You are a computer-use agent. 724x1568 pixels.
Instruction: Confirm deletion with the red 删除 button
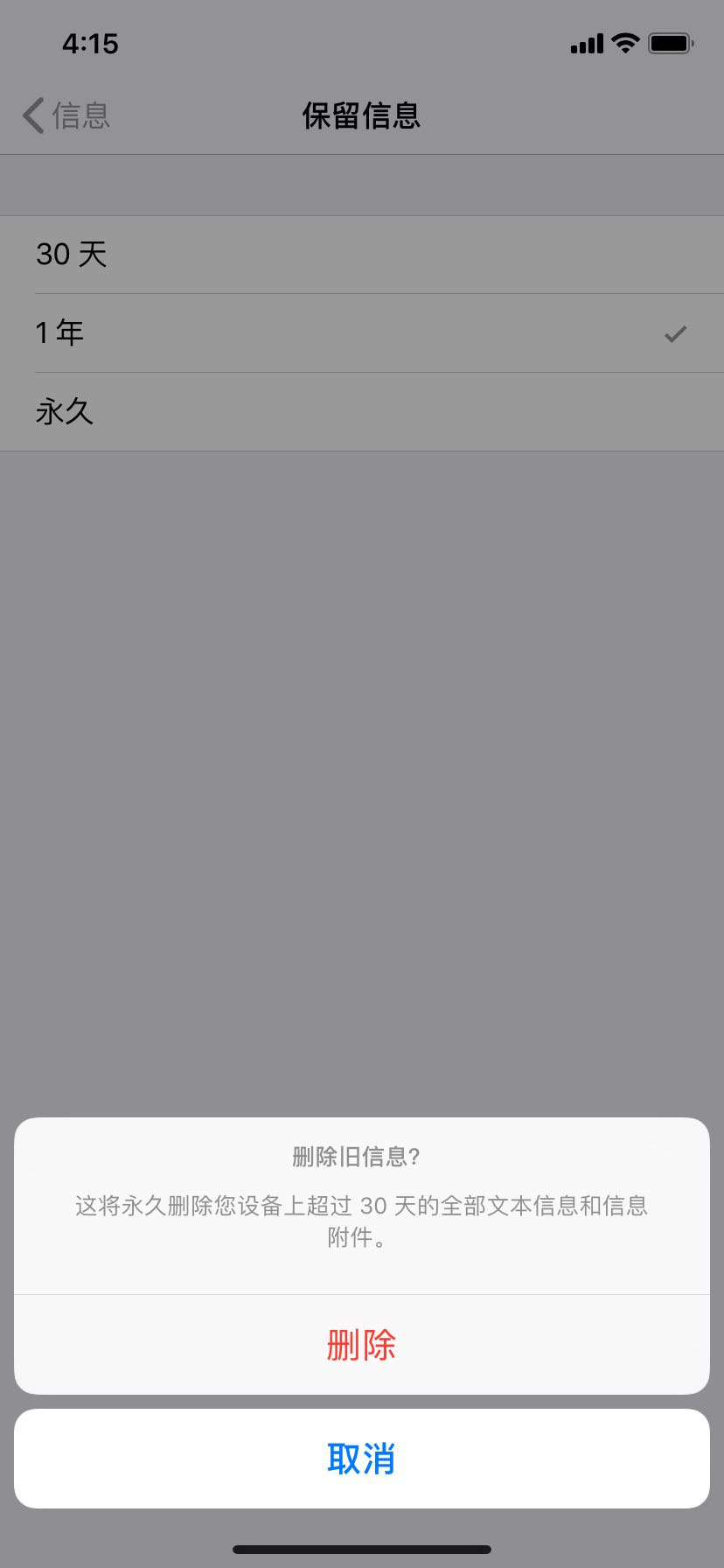pyautogui.click(x=361, y=1345)
